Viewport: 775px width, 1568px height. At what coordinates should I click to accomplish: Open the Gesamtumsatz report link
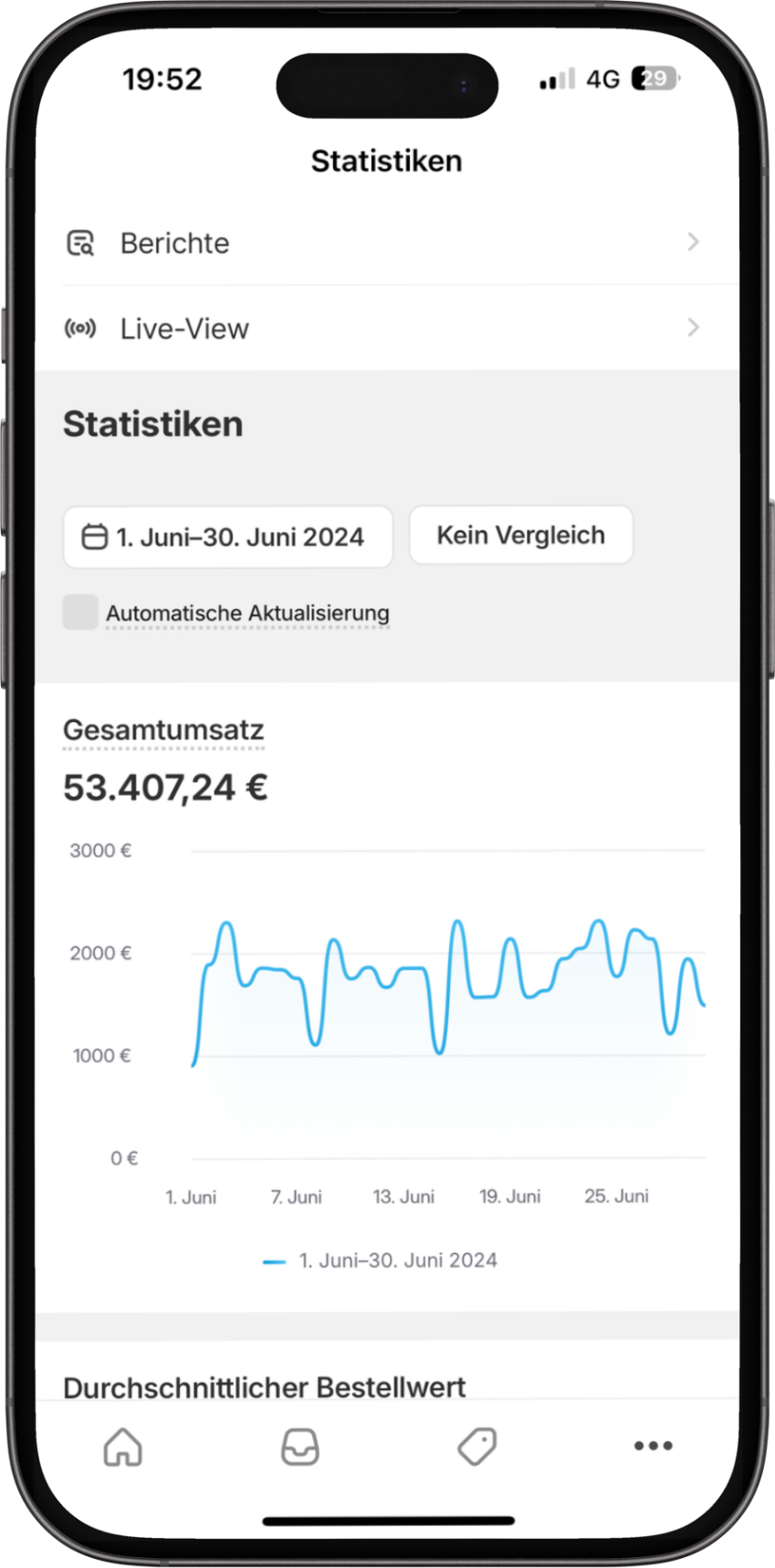tap(163, 730)
